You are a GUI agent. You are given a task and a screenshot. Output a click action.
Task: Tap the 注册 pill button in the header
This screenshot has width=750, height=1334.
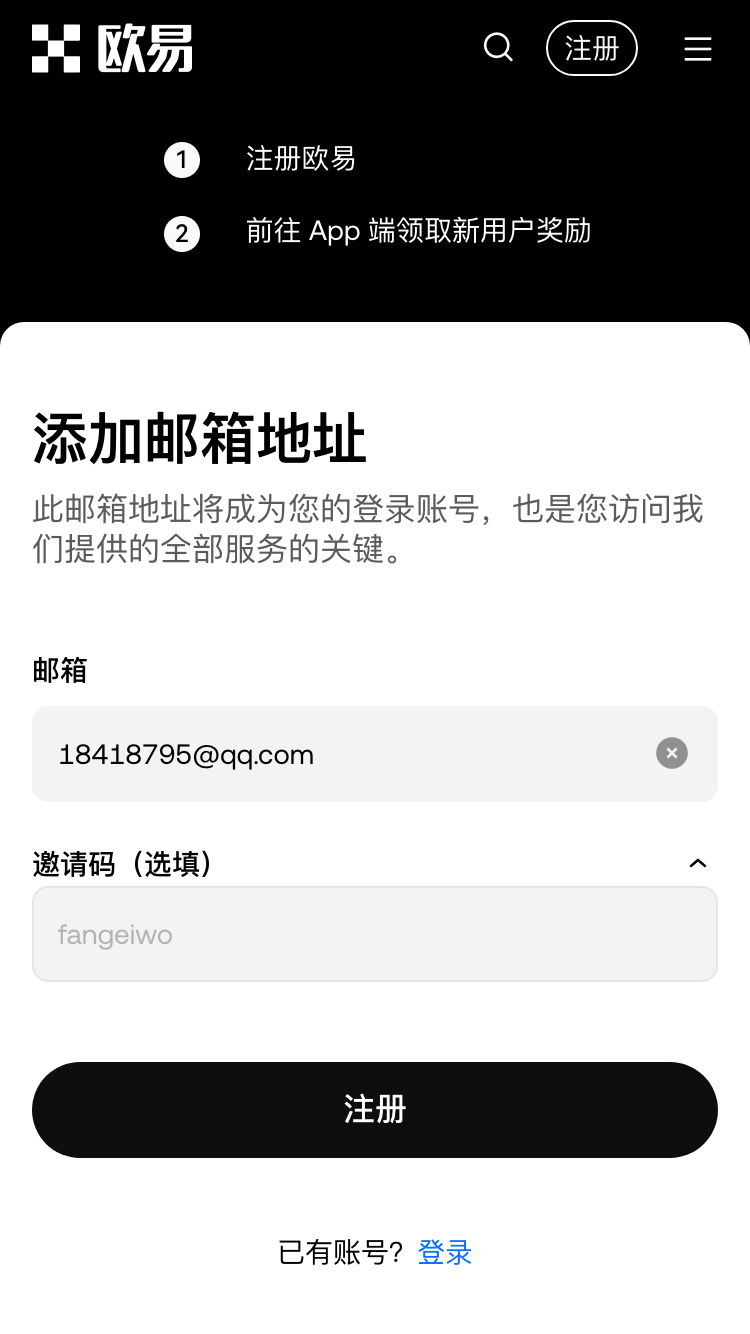point(592,47)
